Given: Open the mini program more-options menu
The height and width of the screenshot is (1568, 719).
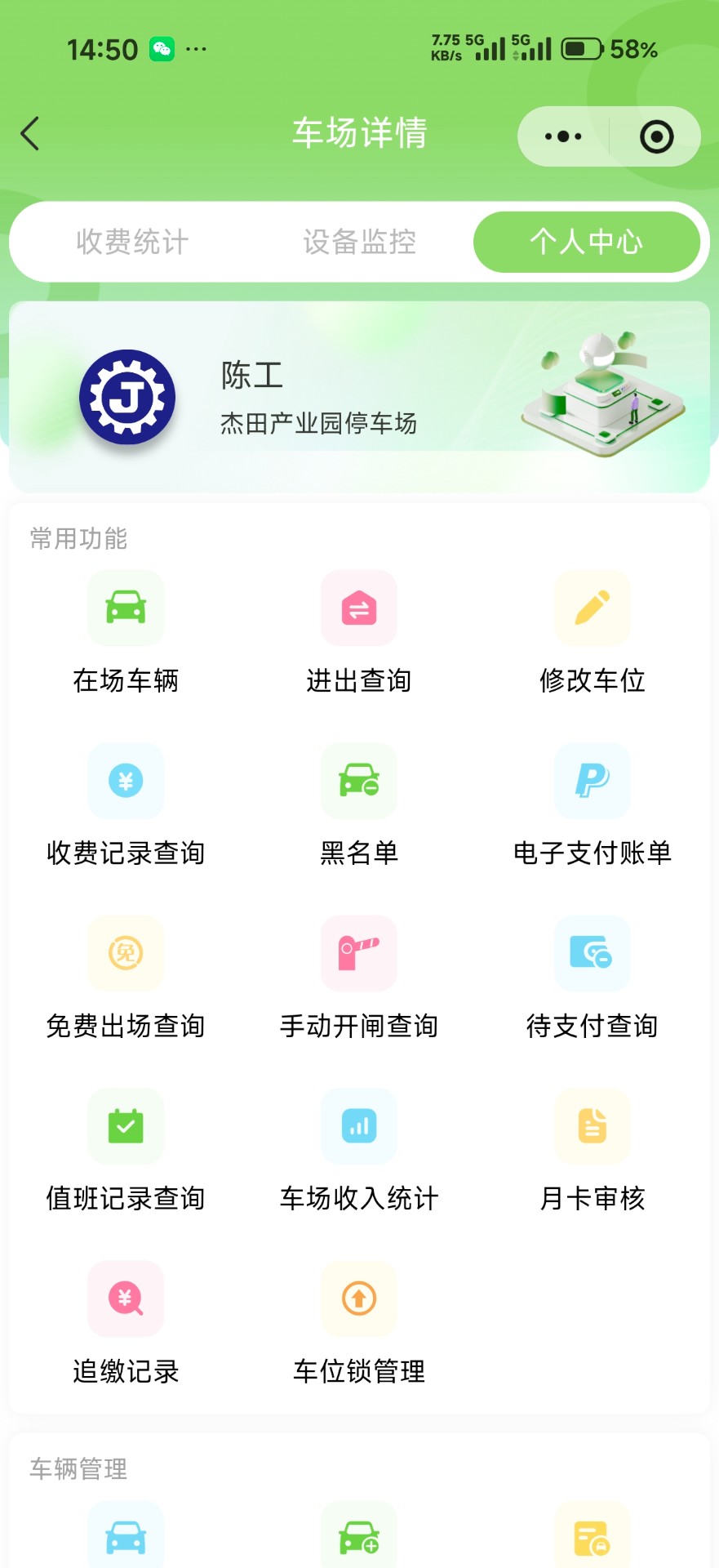Looking at the screenshot, I should [563, 136].
